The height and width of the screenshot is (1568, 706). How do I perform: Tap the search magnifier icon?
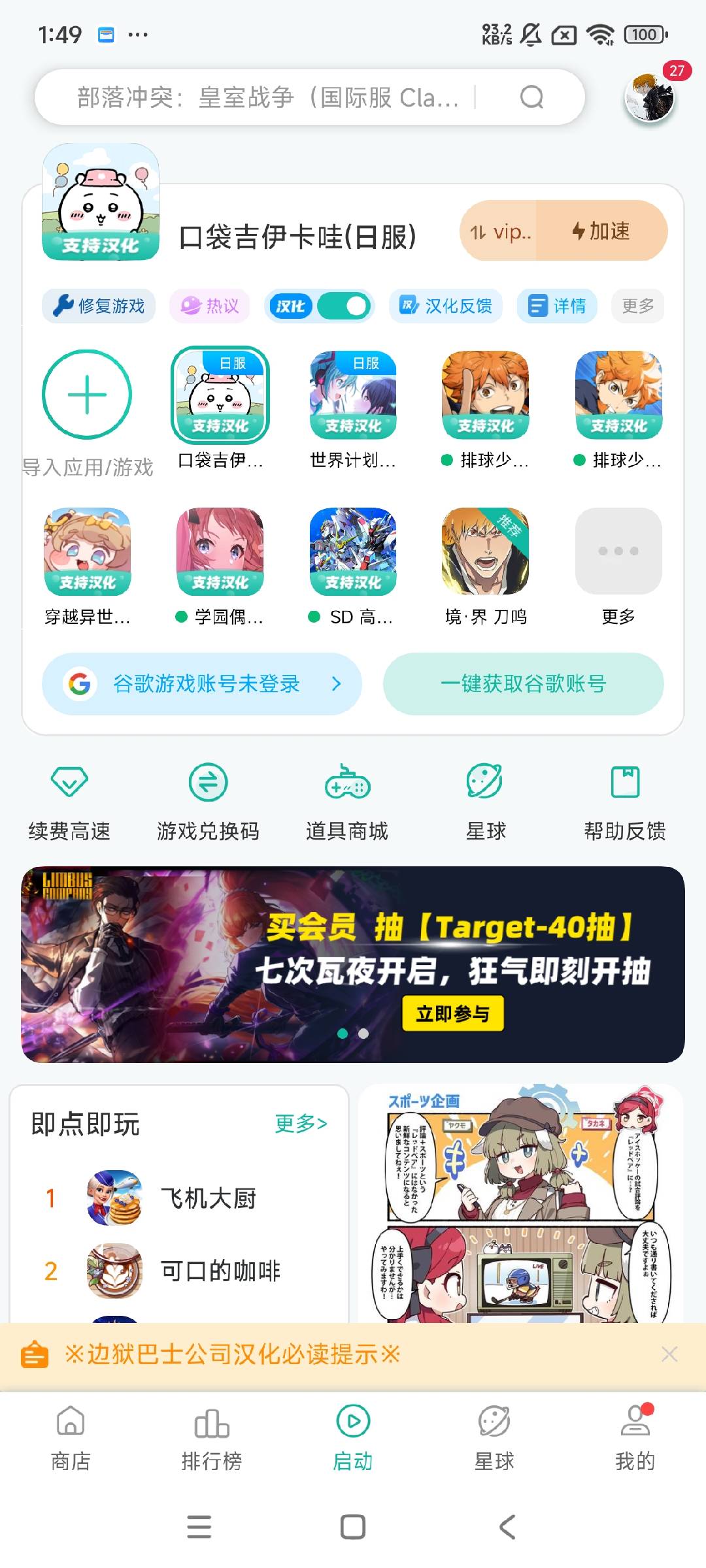pyautogui.click(x=531, y=97)
